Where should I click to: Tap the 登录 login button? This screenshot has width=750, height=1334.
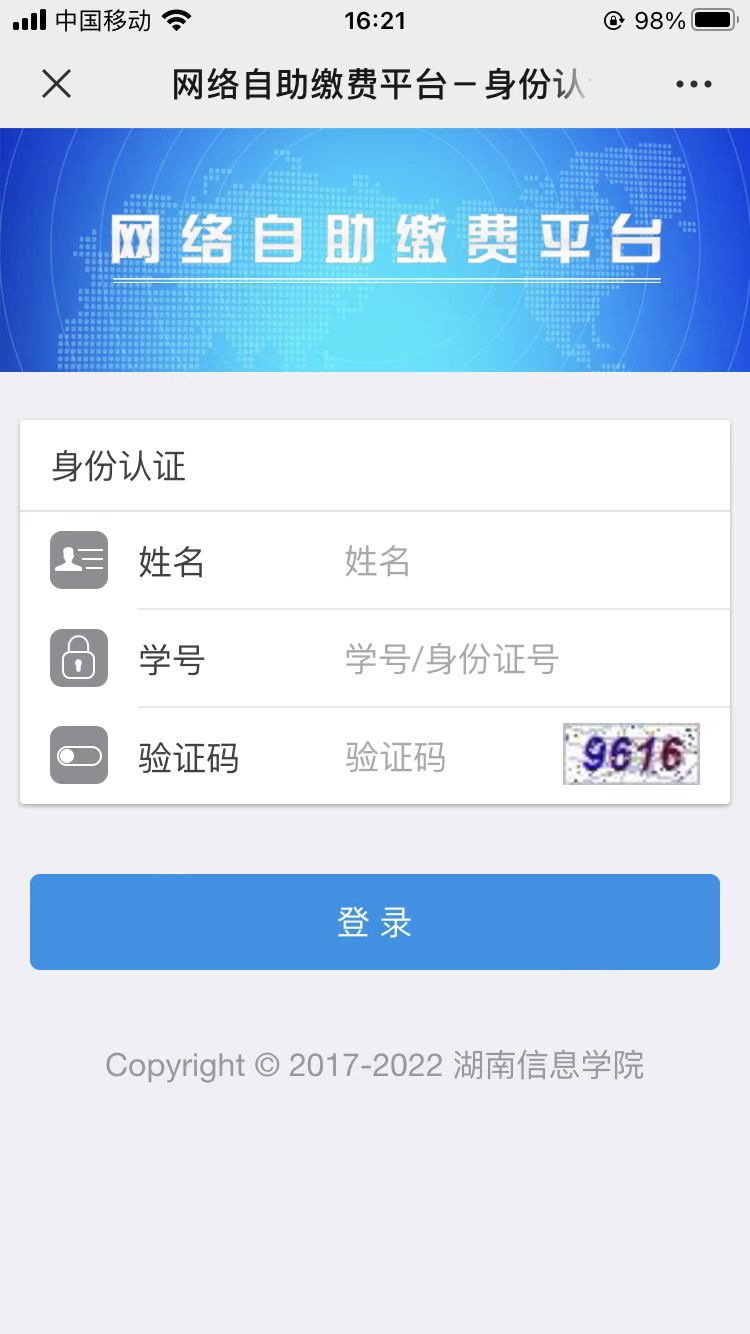coord(375,922)
